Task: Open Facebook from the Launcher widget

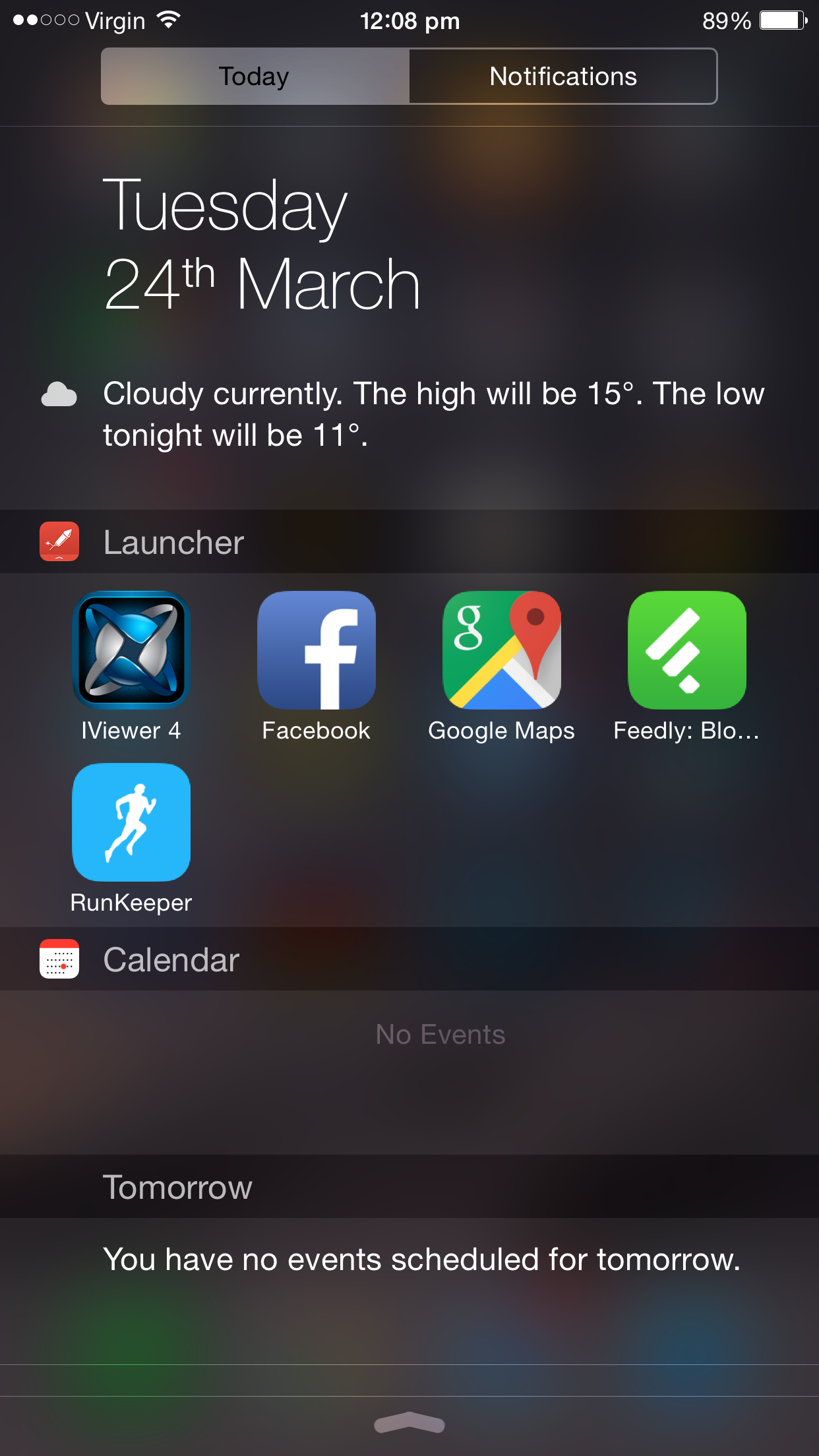Action: (317, 650)
